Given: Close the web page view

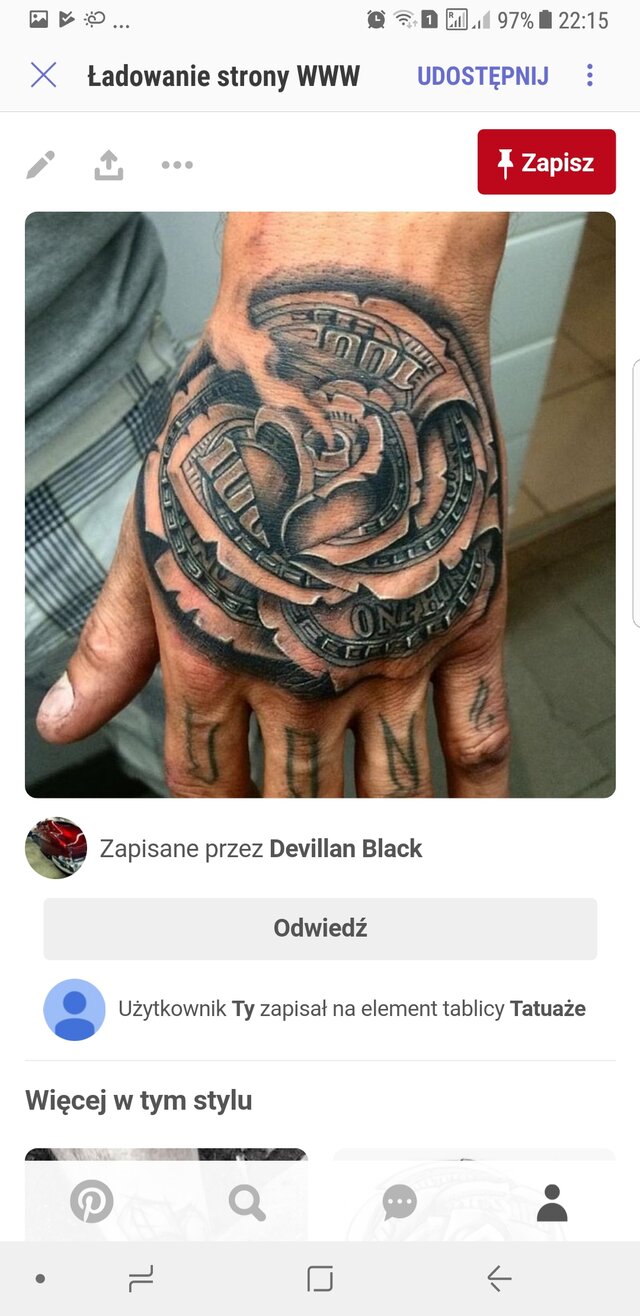Looking at the screenshot, I should [43, 75].
